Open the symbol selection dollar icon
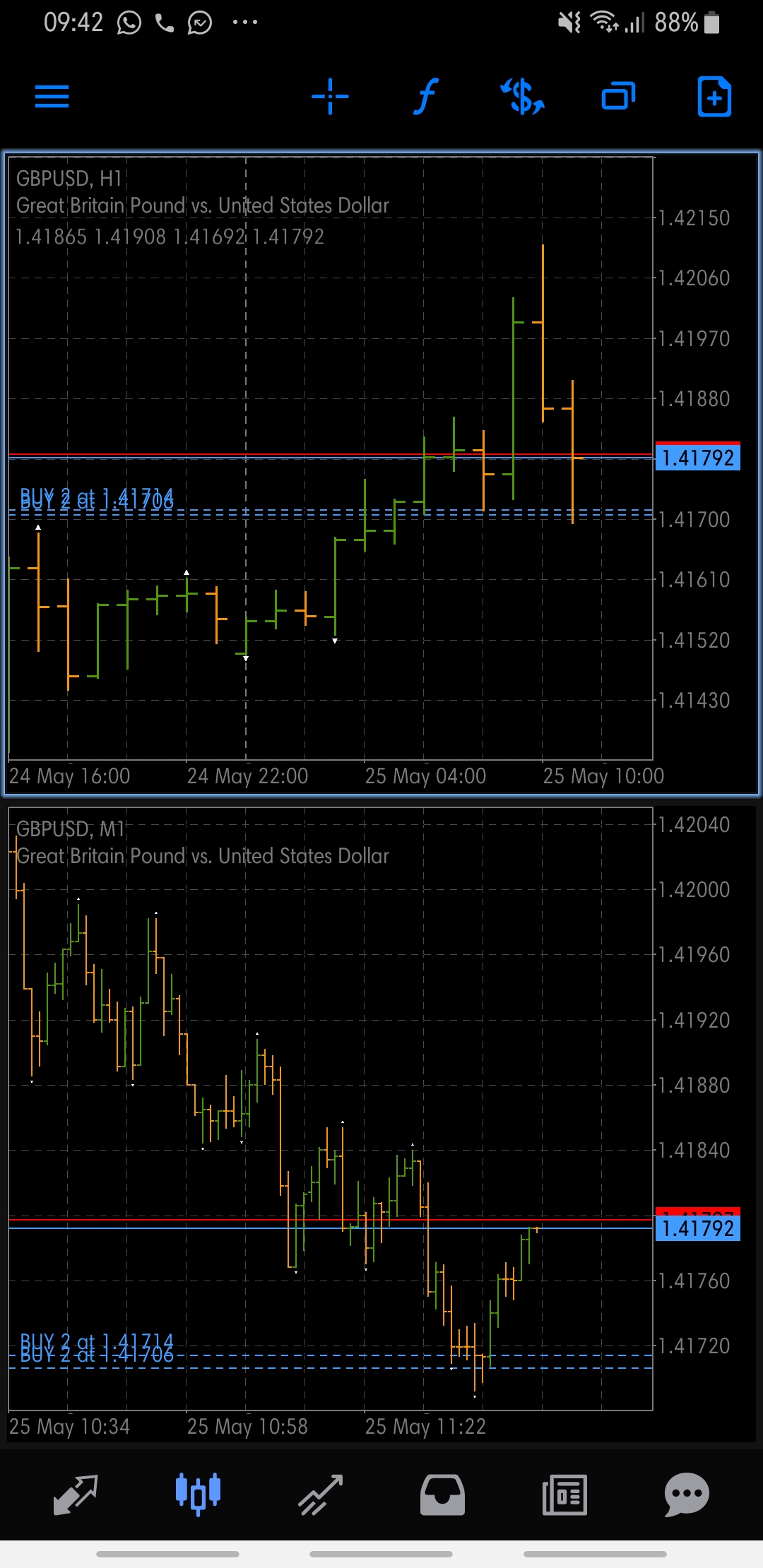This screenshot has height=1568, width=763. click(x=522, y=96)
